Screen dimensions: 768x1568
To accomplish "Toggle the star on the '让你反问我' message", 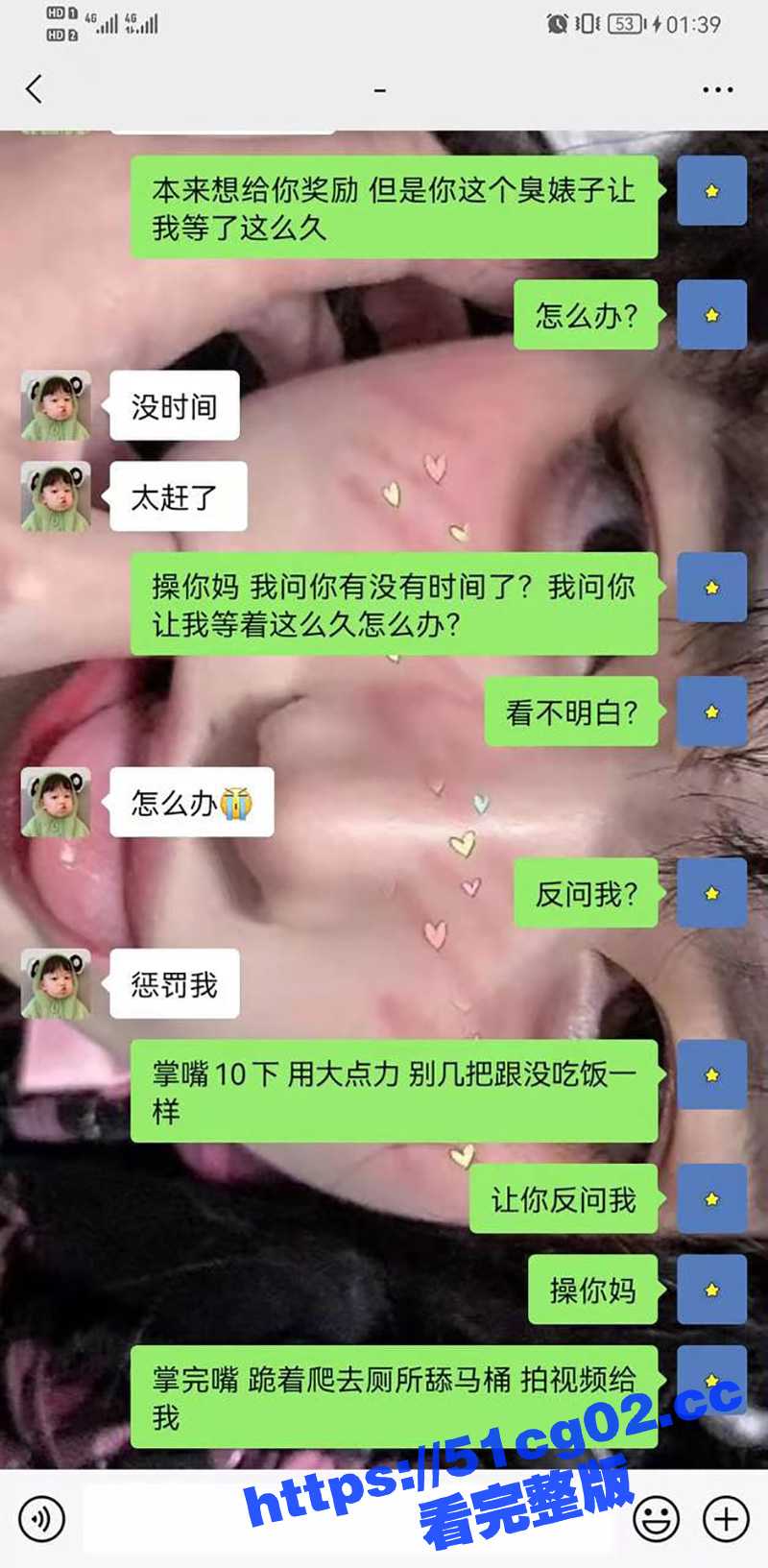I will coord(710,1198).
